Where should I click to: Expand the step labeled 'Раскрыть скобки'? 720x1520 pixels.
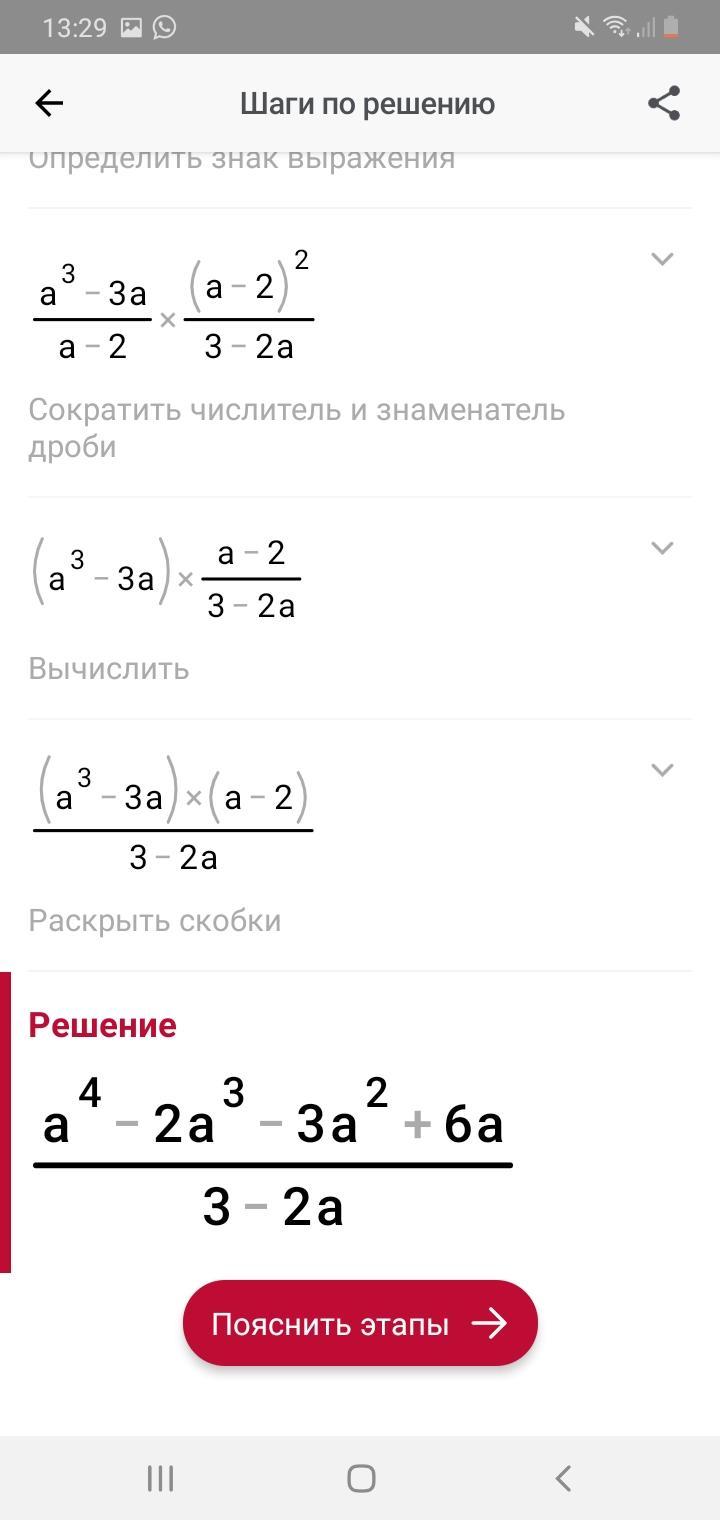pyautogui.click(x=662, y=770)
